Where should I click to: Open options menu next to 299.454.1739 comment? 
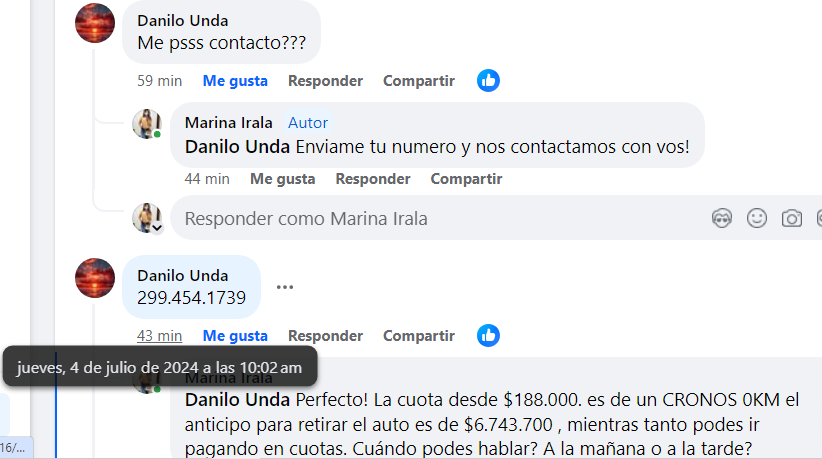[285, 287]
